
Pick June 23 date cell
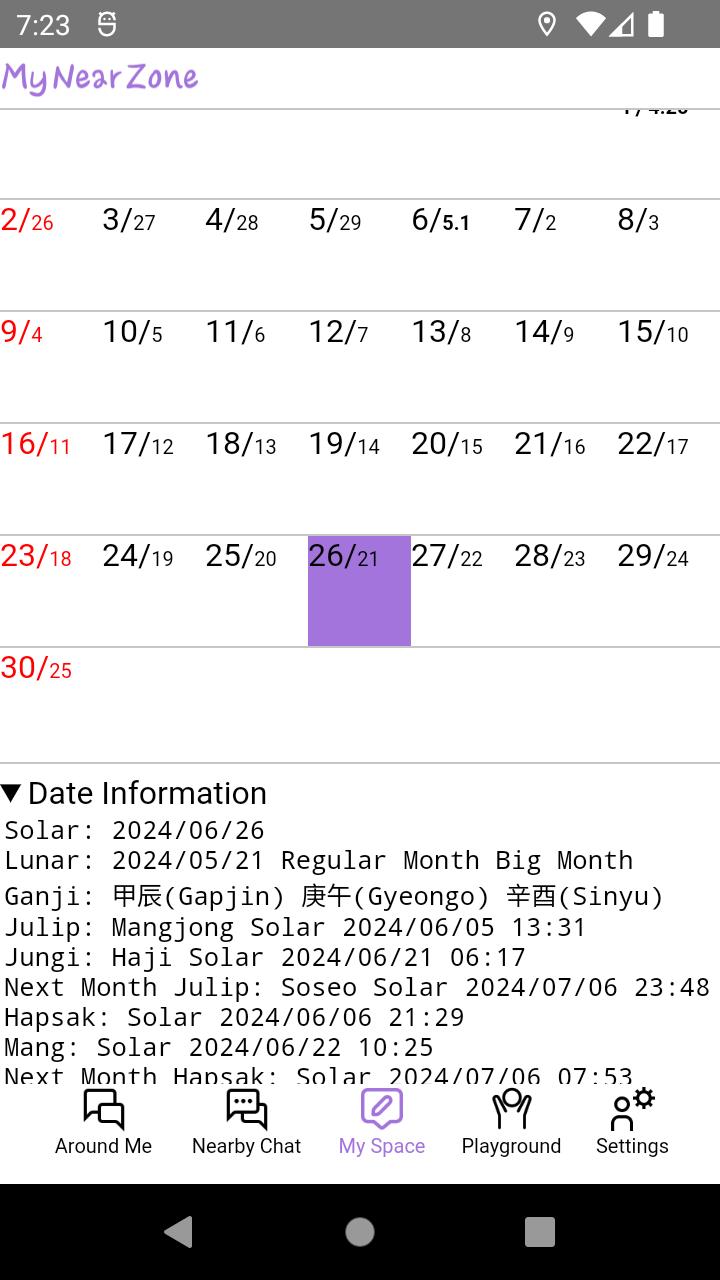coord(51,591)
